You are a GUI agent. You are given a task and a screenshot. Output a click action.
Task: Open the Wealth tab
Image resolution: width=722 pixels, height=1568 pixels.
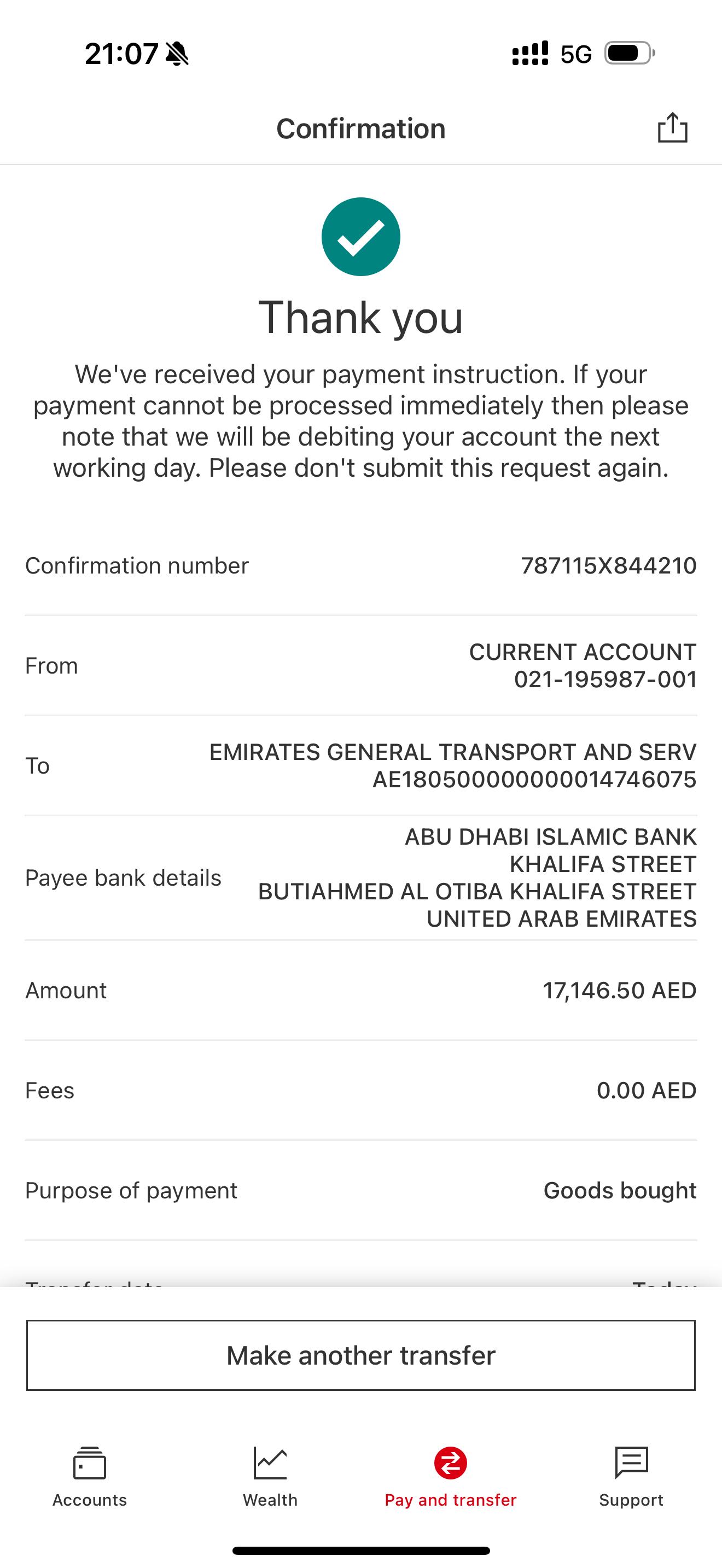click(270, 1477)
